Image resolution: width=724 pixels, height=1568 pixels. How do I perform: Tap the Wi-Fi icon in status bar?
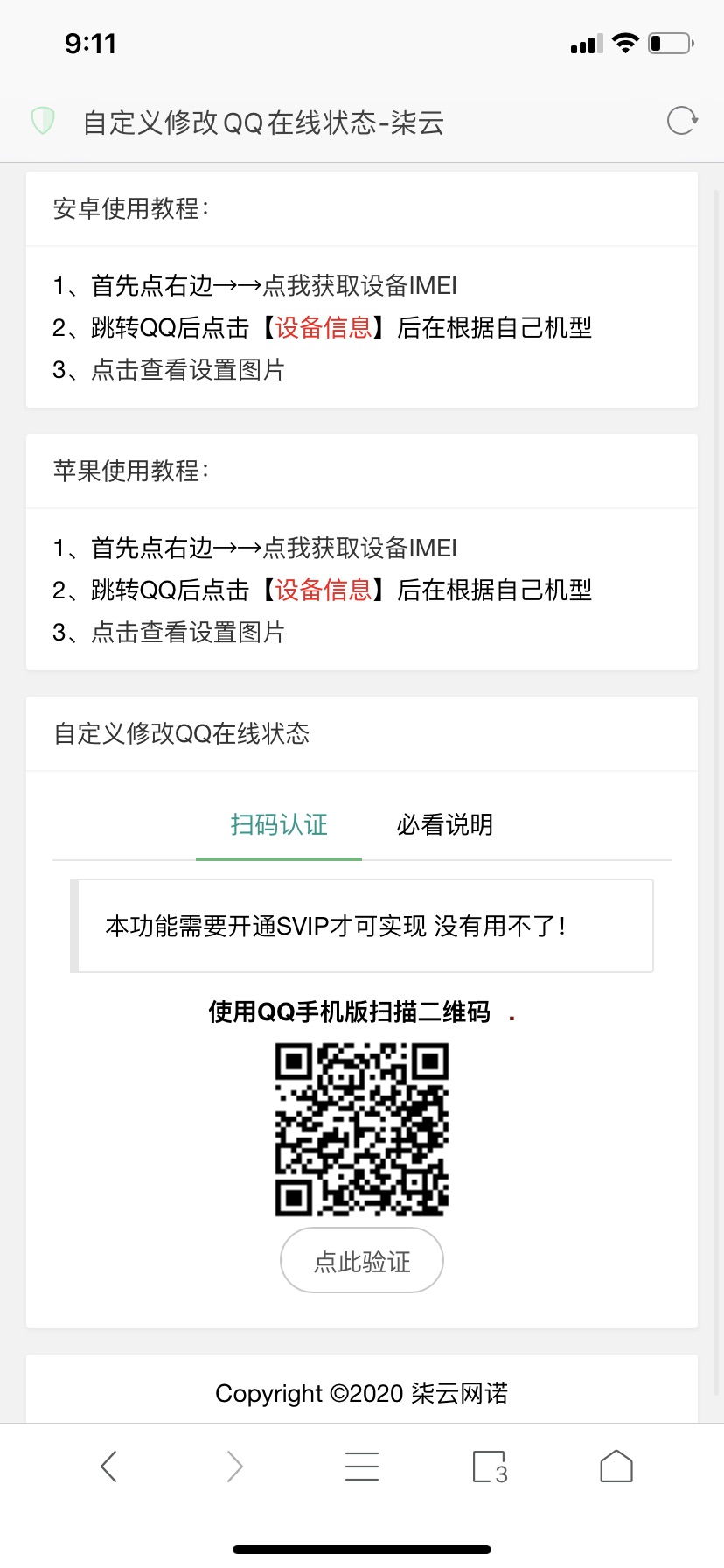point(626,41)
